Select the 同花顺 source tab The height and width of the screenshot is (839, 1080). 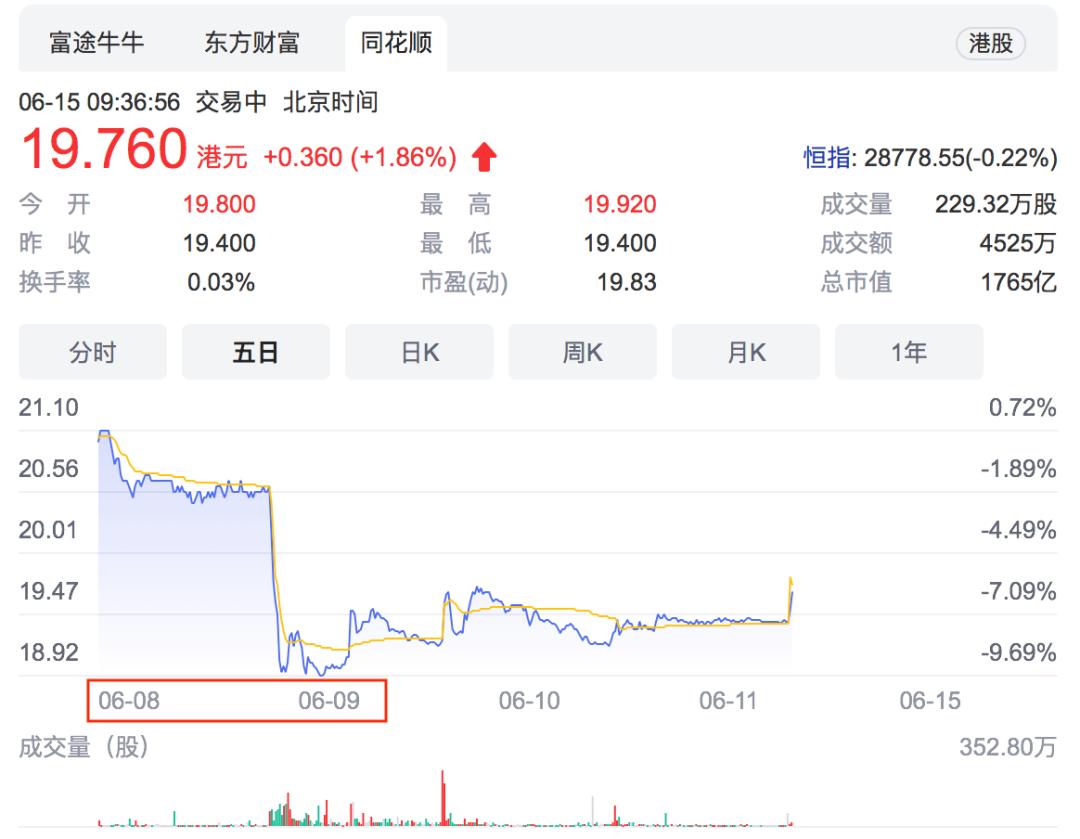(x=396, y=43)
